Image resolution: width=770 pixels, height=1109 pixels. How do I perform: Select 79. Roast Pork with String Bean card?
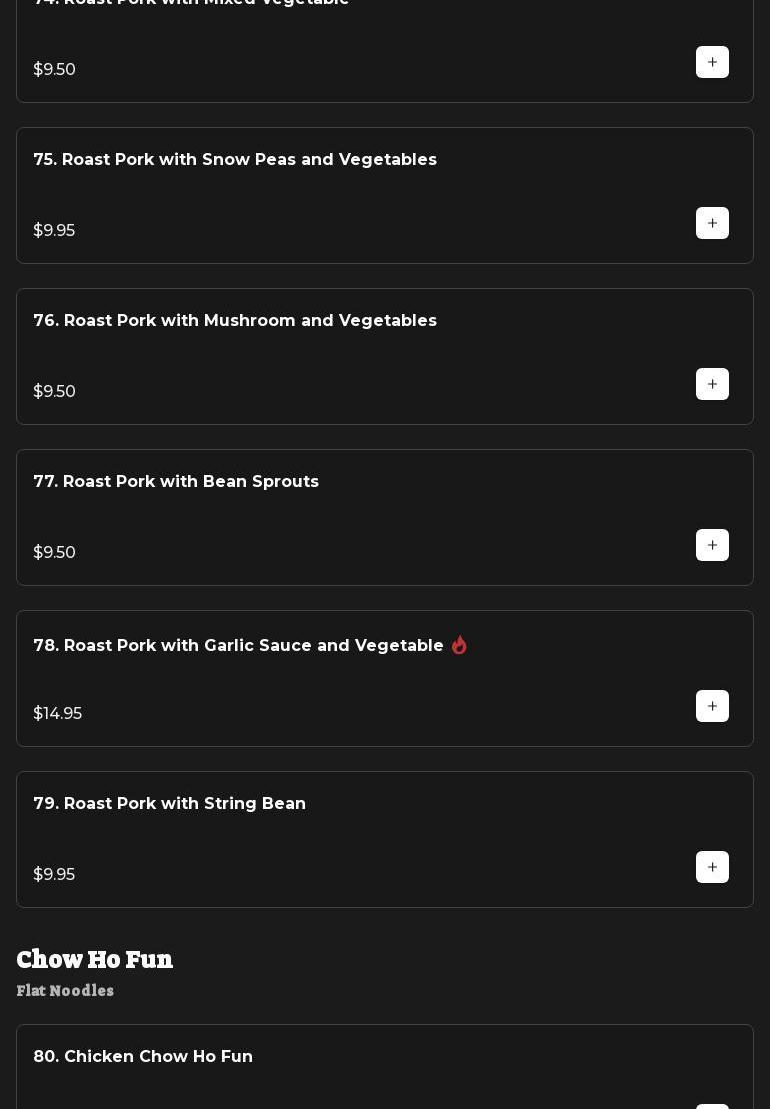(x=170, y=804)
